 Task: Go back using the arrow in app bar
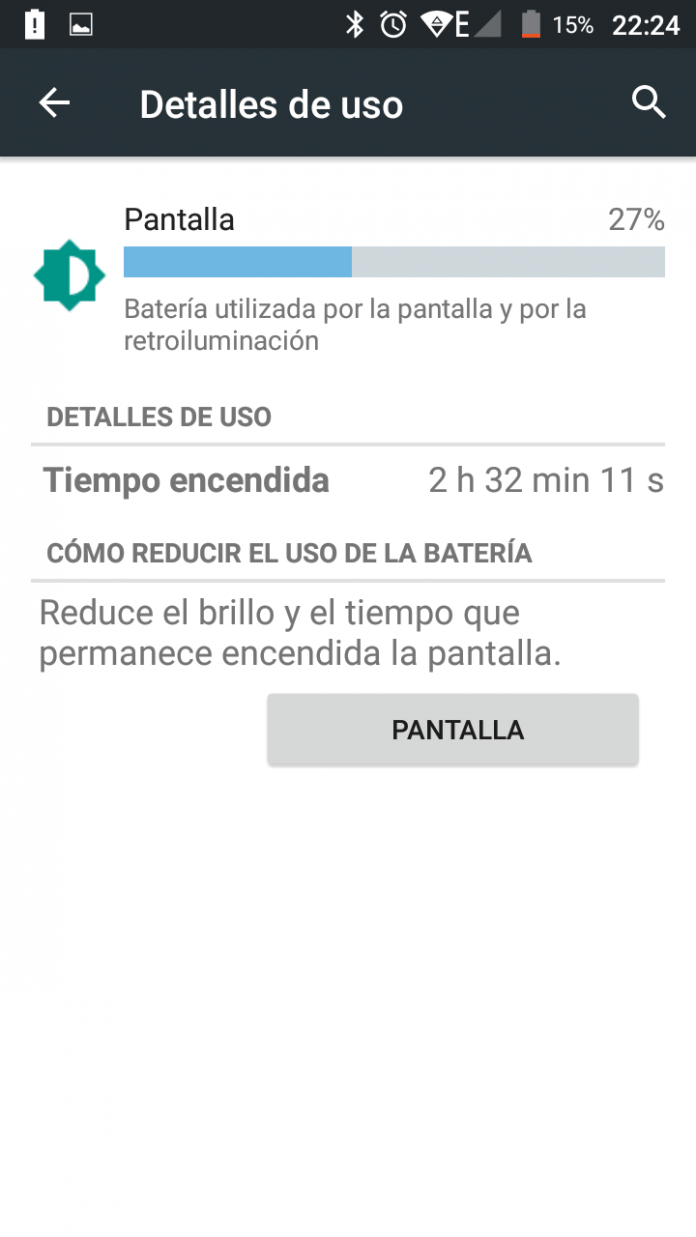coord(54,102)
